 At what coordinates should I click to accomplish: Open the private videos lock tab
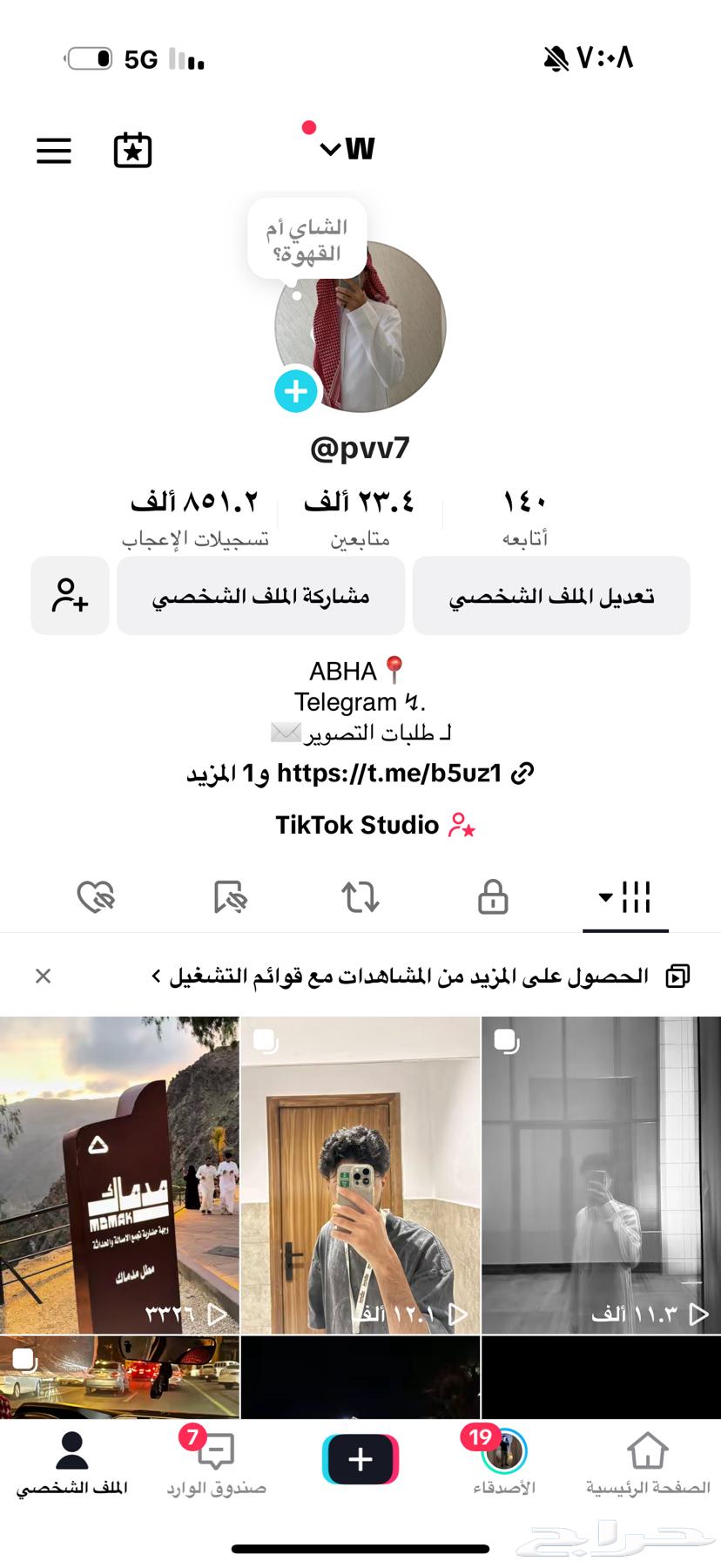pyautogui.click(x=492, y=896)
